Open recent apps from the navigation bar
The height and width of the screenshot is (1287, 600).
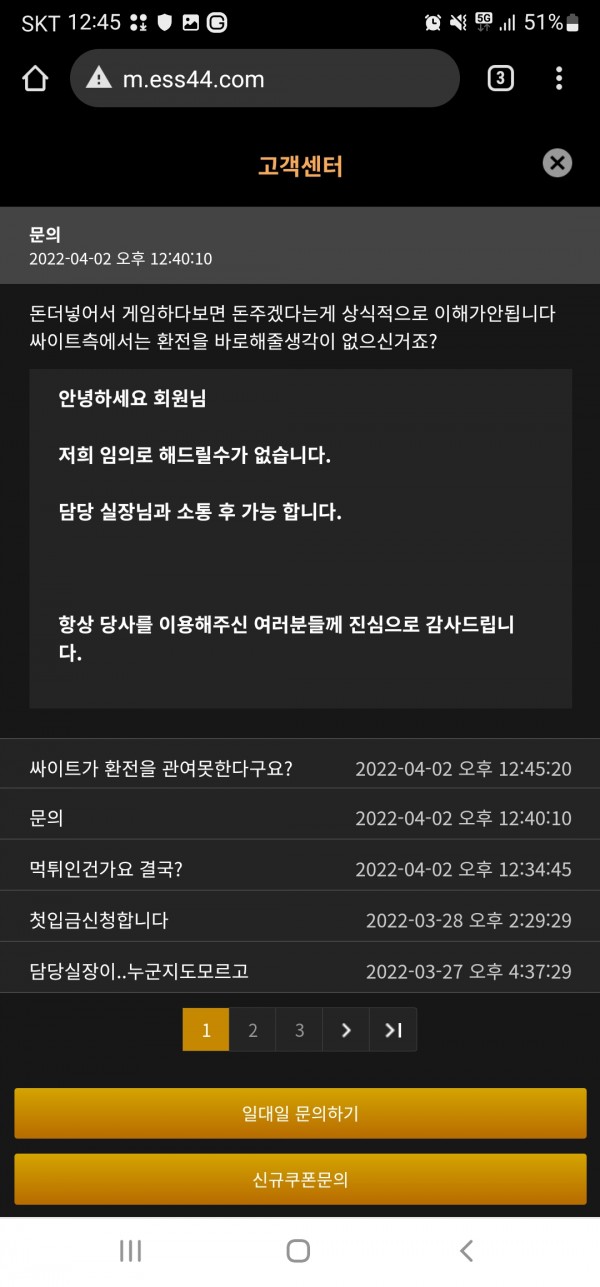[x=130, y=1250]
